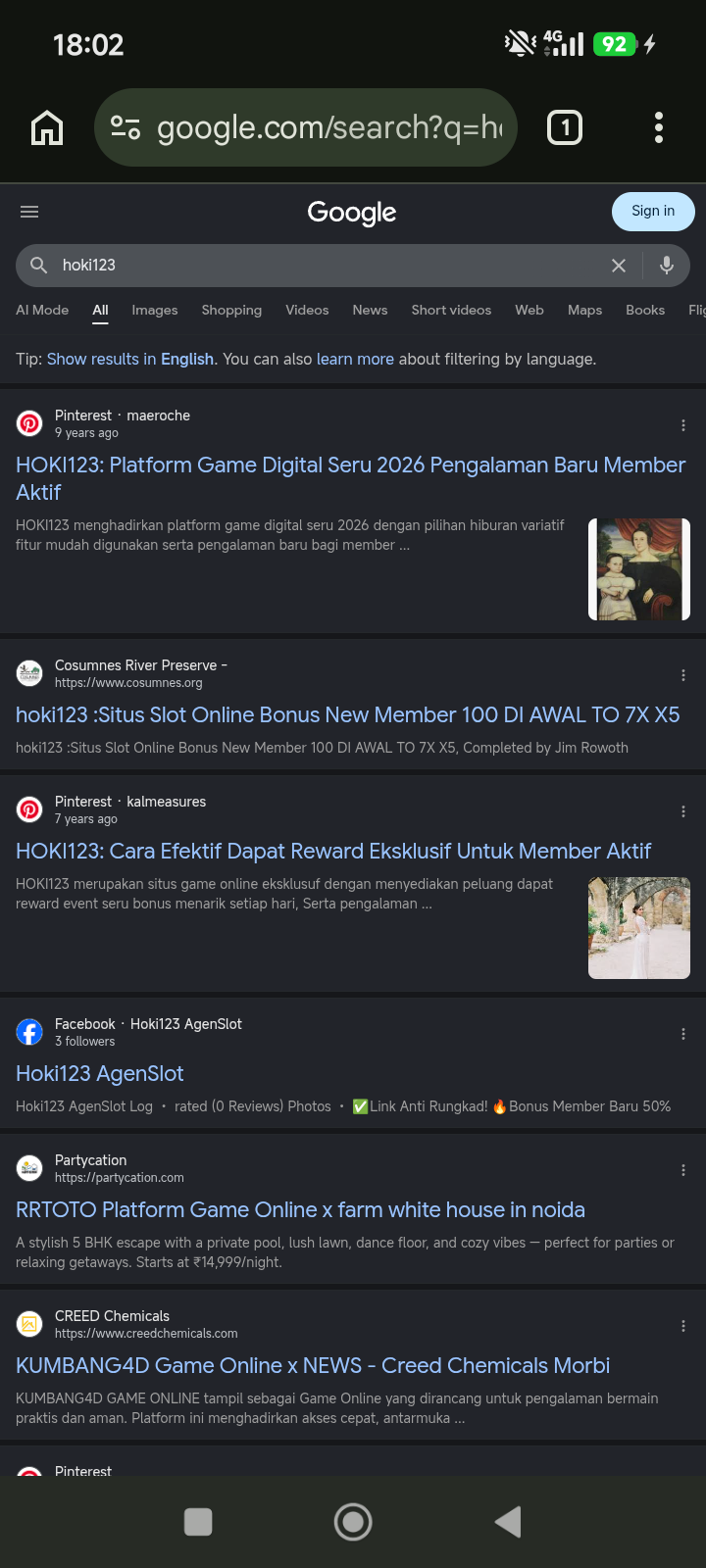Tap the Sign in button
The width and height of the screenshot is (706, 1568).
click(x=653, y=211)
